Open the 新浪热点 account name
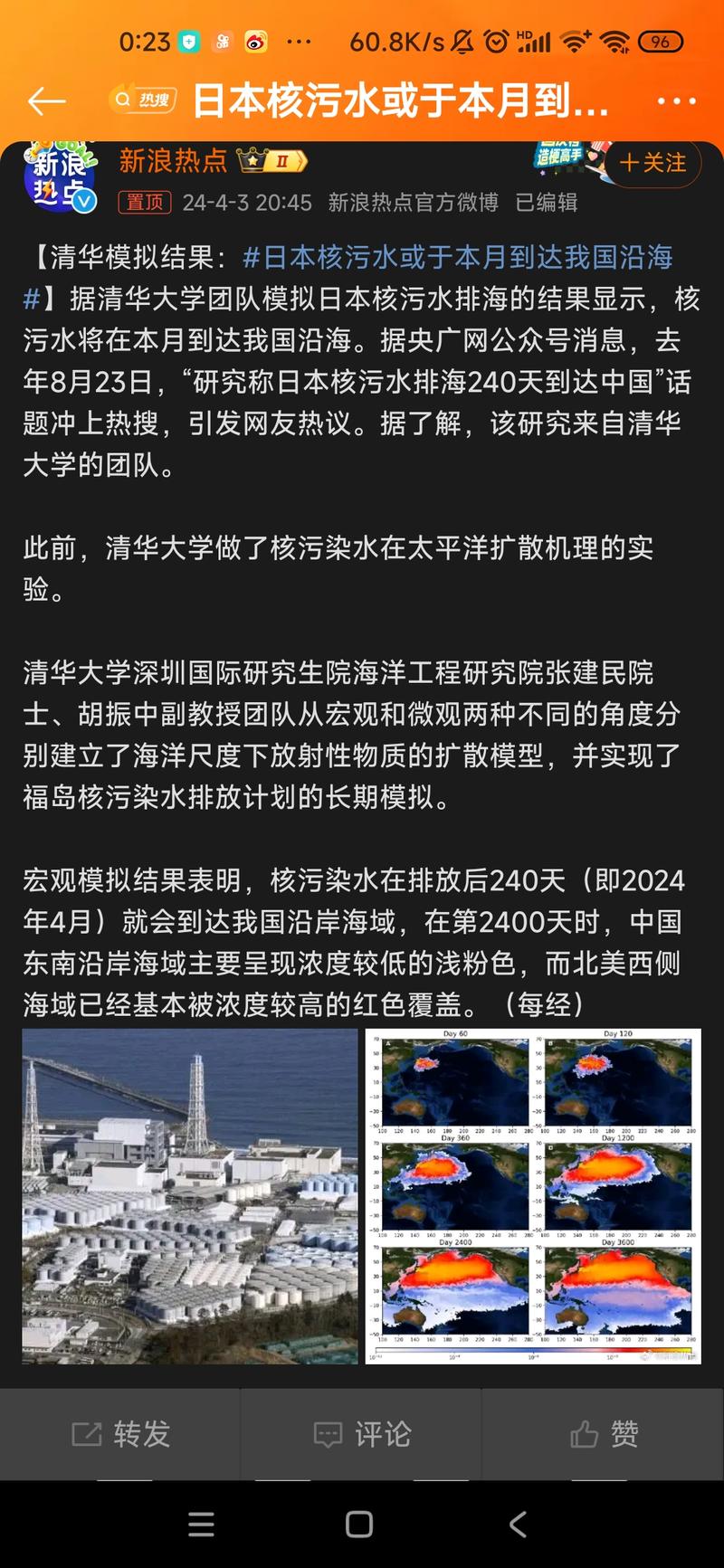This screenshot has width=724, height=1568. click(x=173, y=161)
